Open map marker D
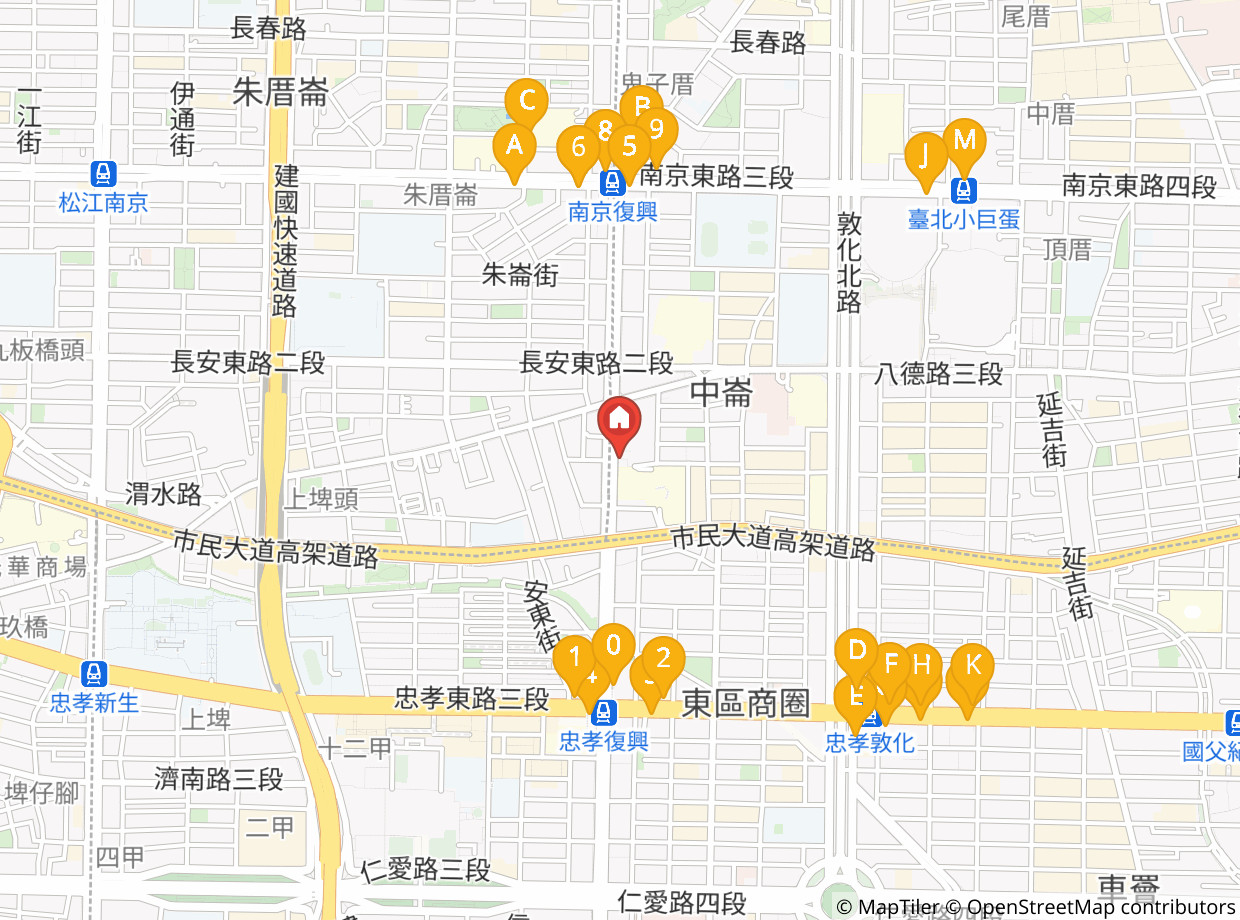Viewport: 1240px width, 920px height. [x=856, y=651]
